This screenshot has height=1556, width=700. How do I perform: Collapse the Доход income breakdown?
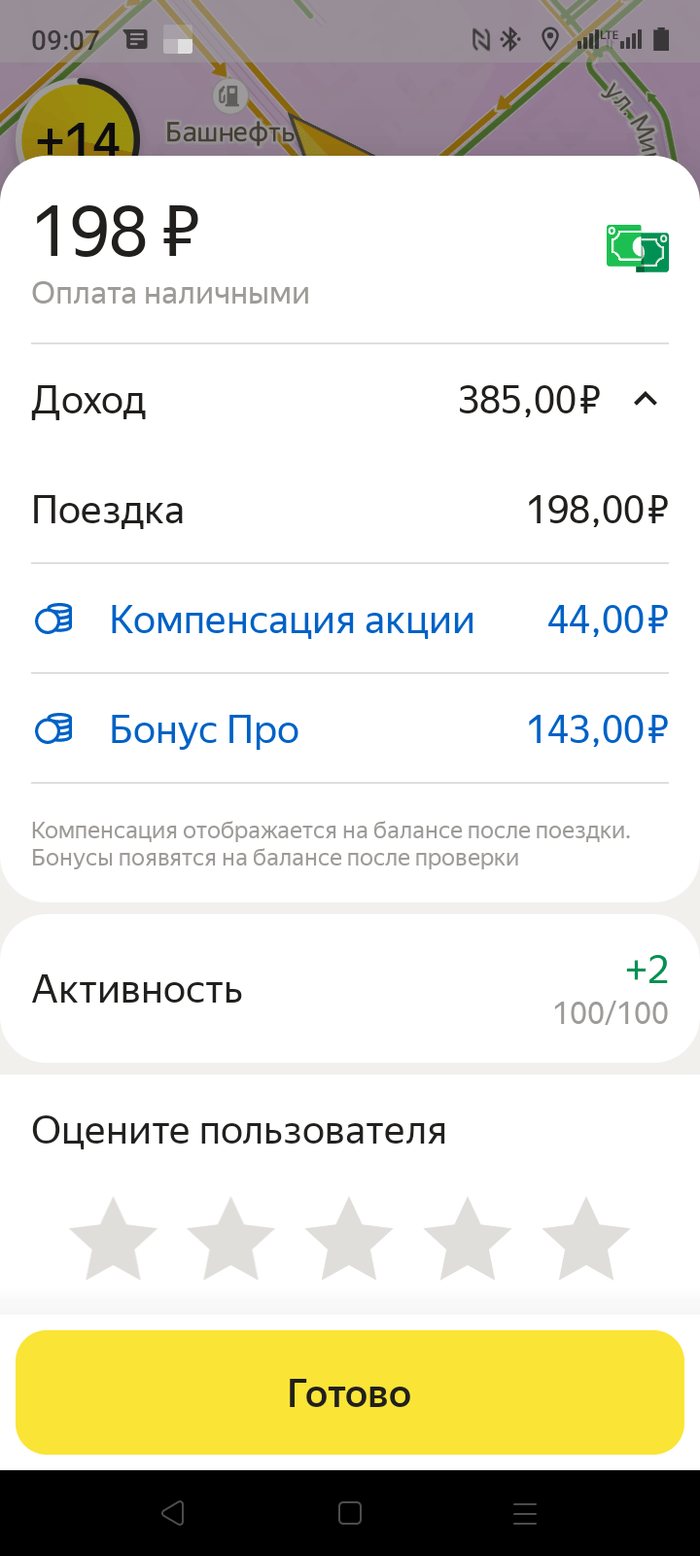coord(645,400)
